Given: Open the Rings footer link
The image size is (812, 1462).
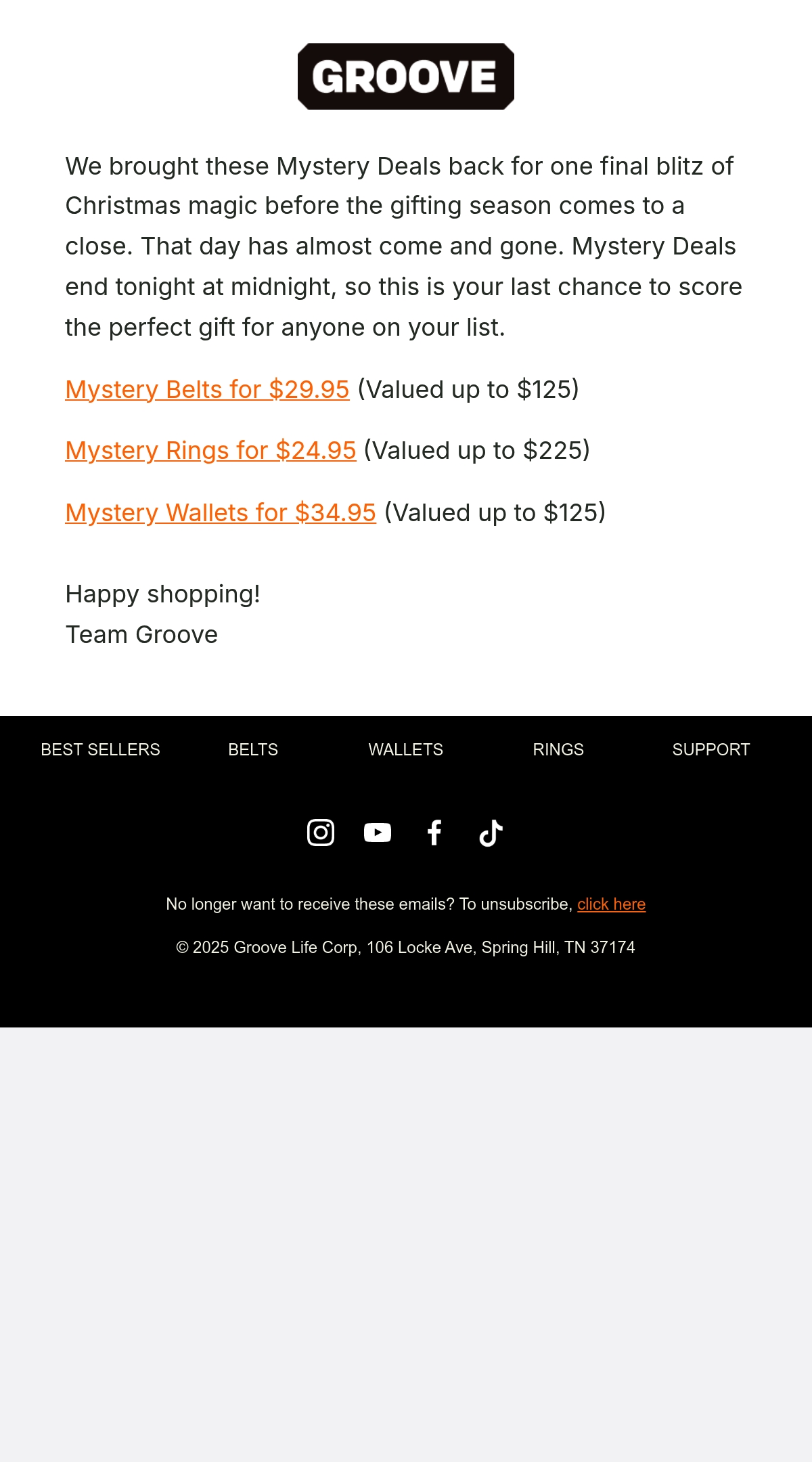Looking at the screenshot, I should click(x=558, y=749).
